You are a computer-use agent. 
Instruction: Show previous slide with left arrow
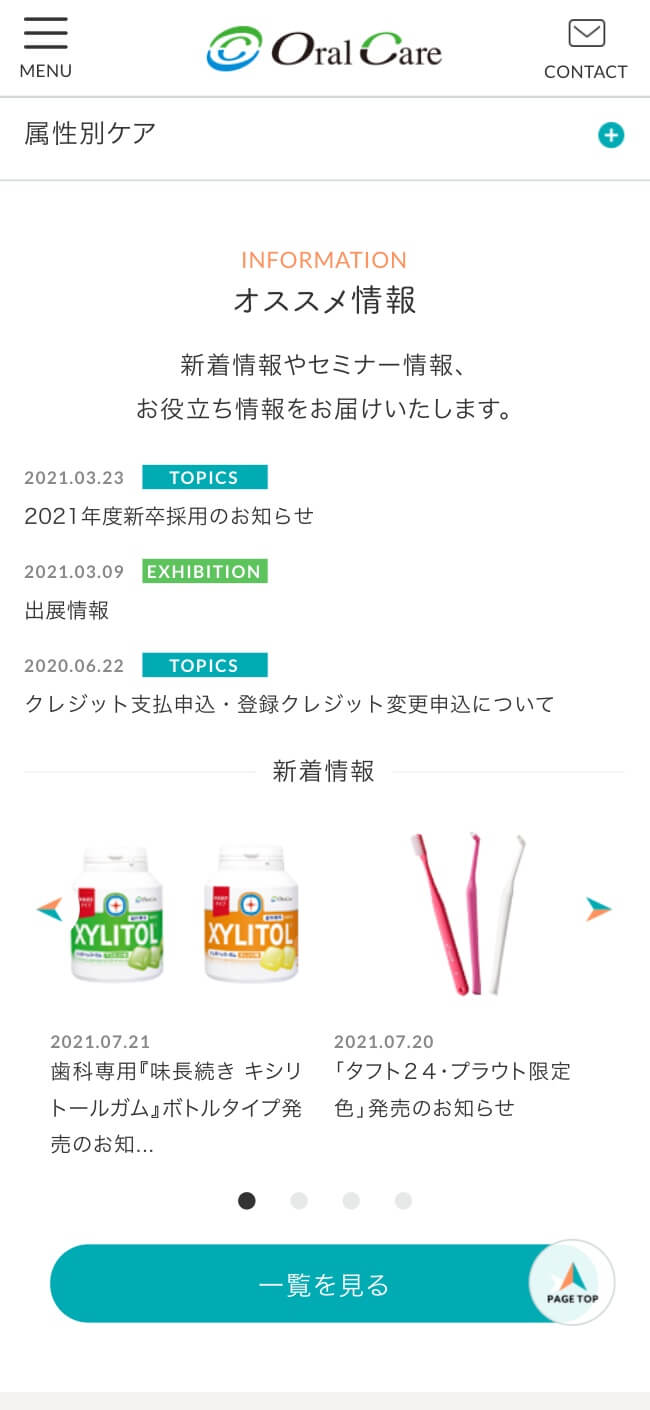[x=49, y=909]
